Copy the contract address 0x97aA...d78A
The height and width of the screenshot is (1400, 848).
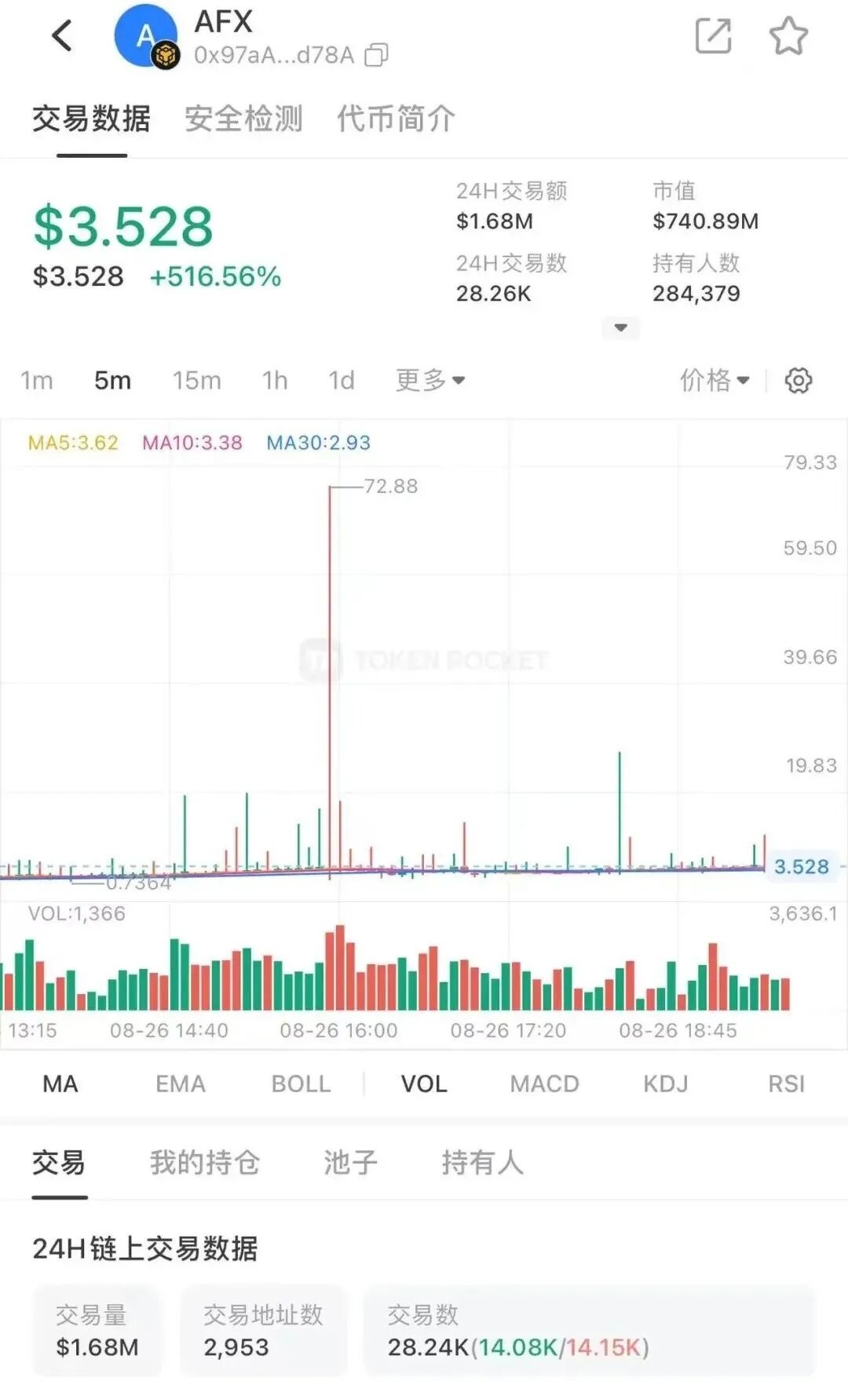click(x=377, y=55)
